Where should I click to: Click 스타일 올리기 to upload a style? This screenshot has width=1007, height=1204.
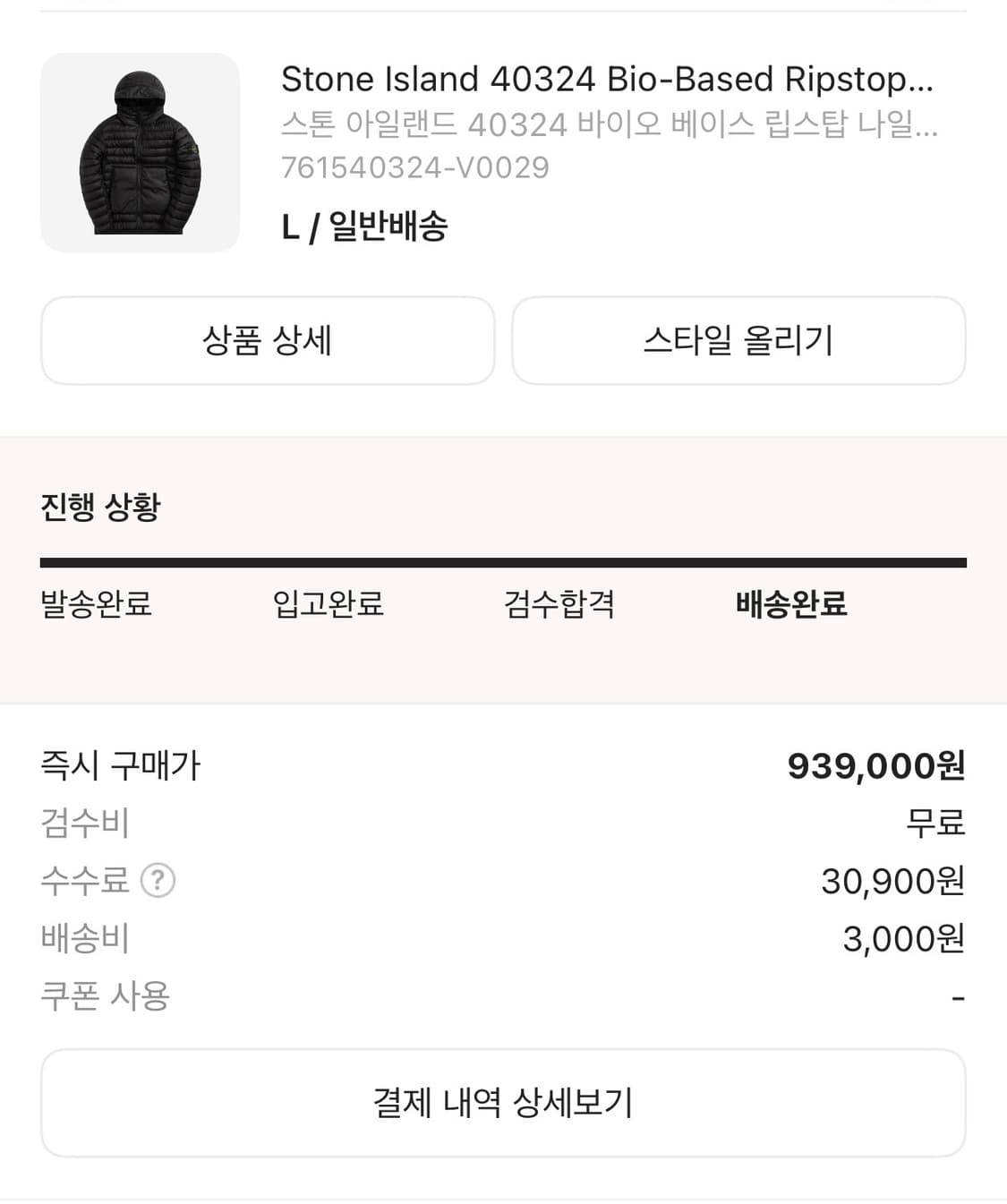tap(738, 341)
